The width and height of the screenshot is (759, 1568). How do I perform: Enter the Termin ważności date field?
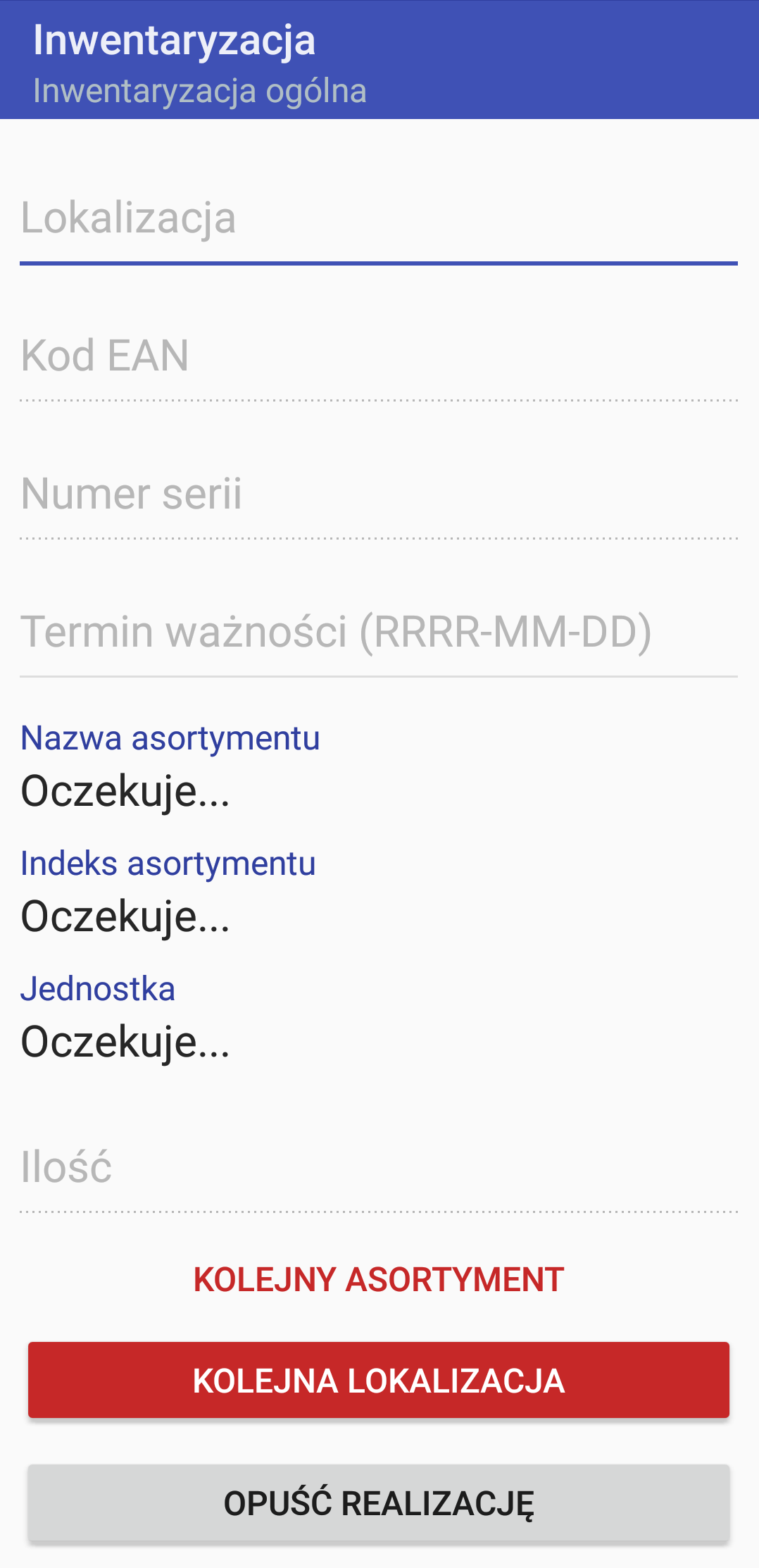[x=379, y=633]
